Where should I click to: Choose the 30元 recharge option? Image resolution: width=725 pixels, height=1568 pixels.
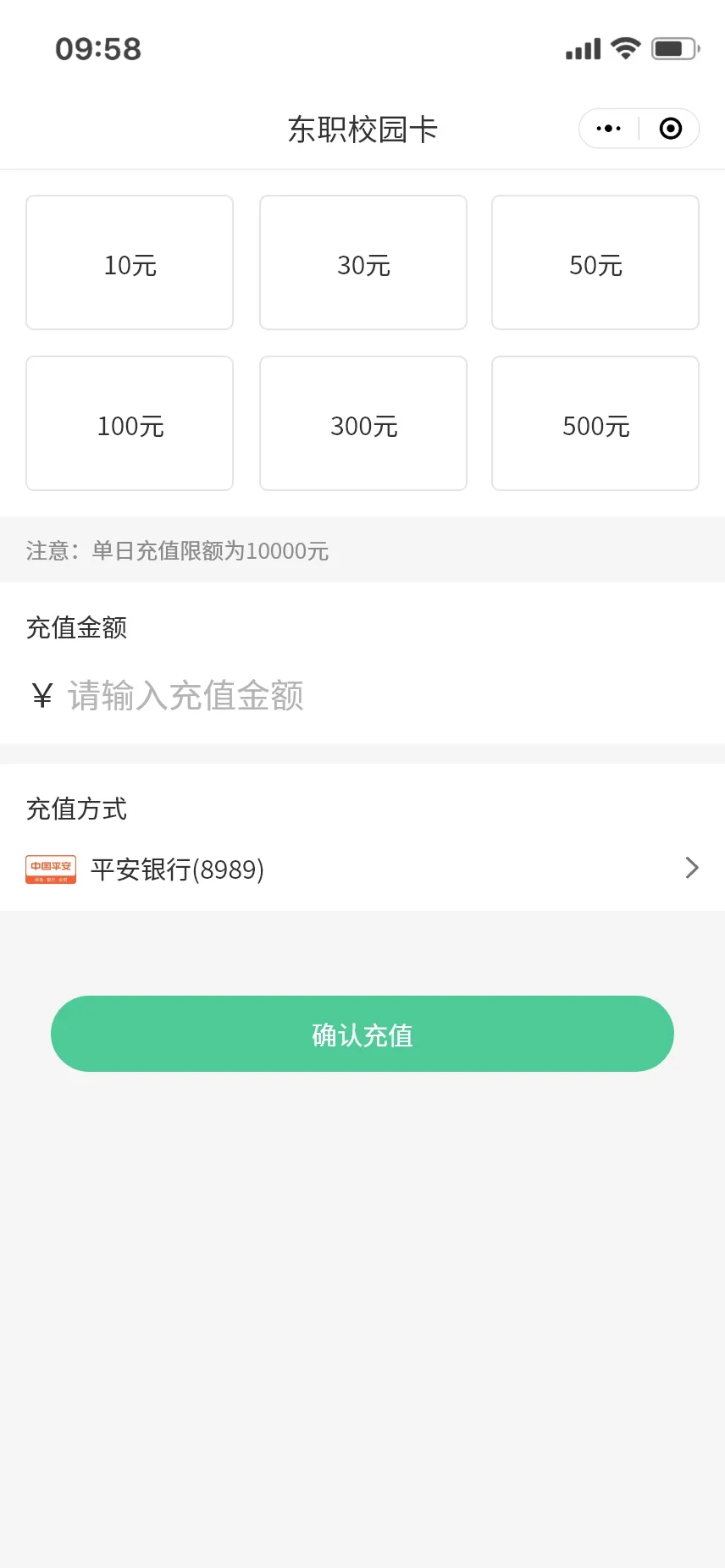coord(363,262)
